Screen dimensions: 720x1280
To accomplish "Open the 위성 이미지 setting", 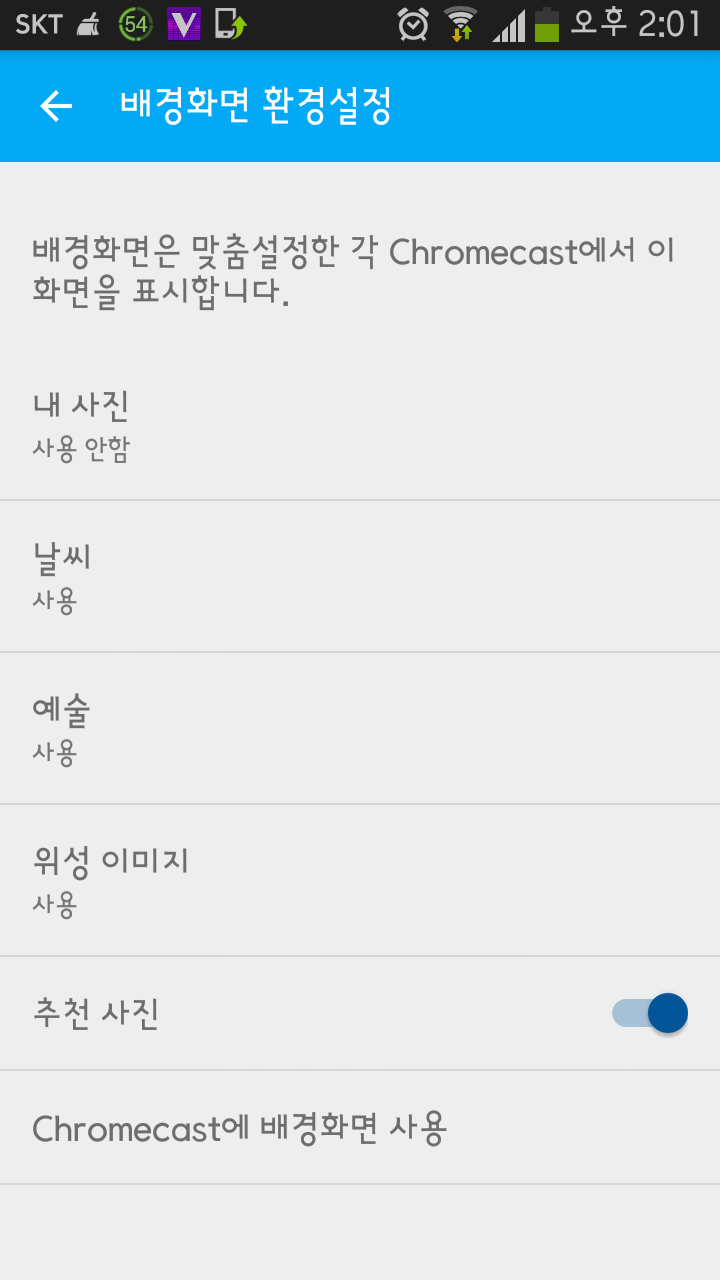I will tap(360, 881).
